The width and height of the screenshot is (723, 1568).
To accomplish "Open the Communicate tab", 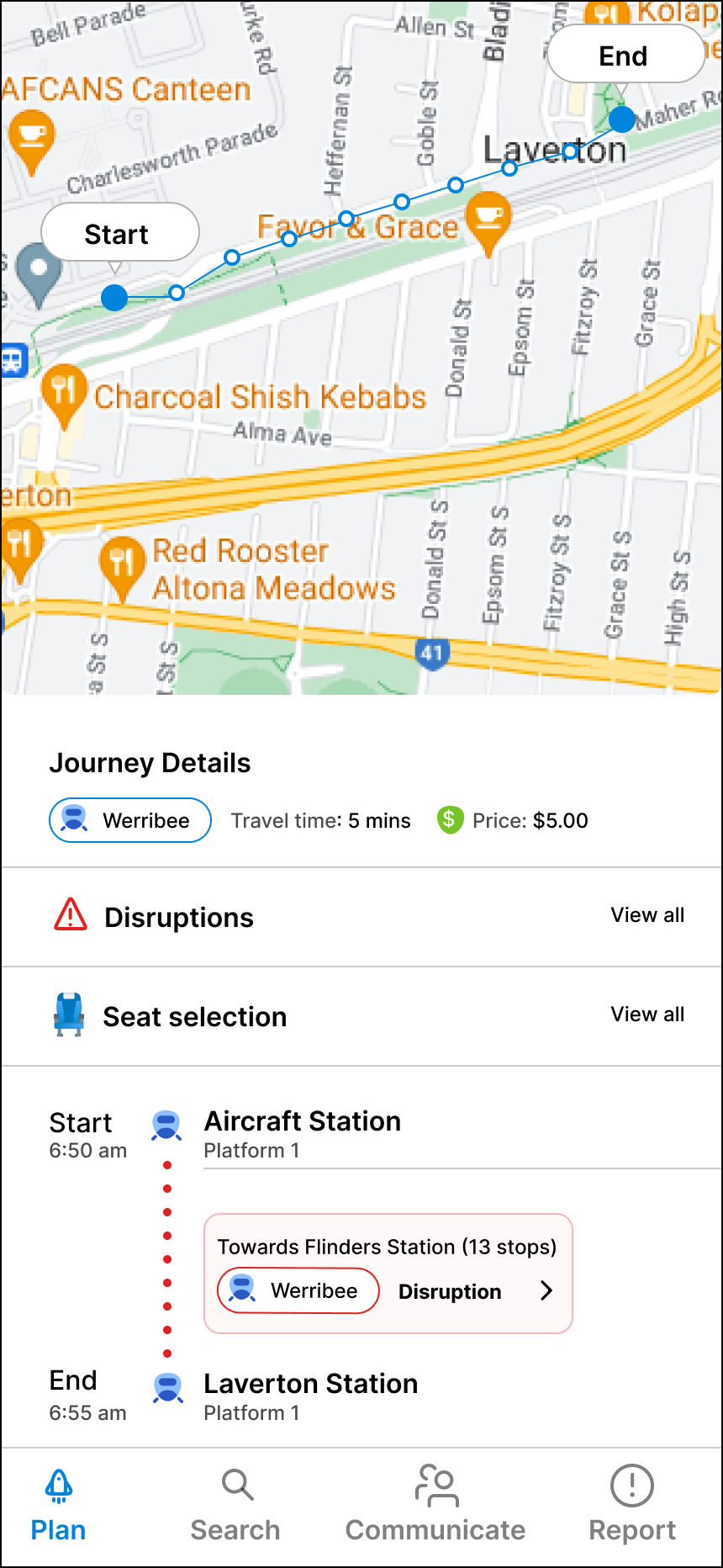I will point(435,1506).
